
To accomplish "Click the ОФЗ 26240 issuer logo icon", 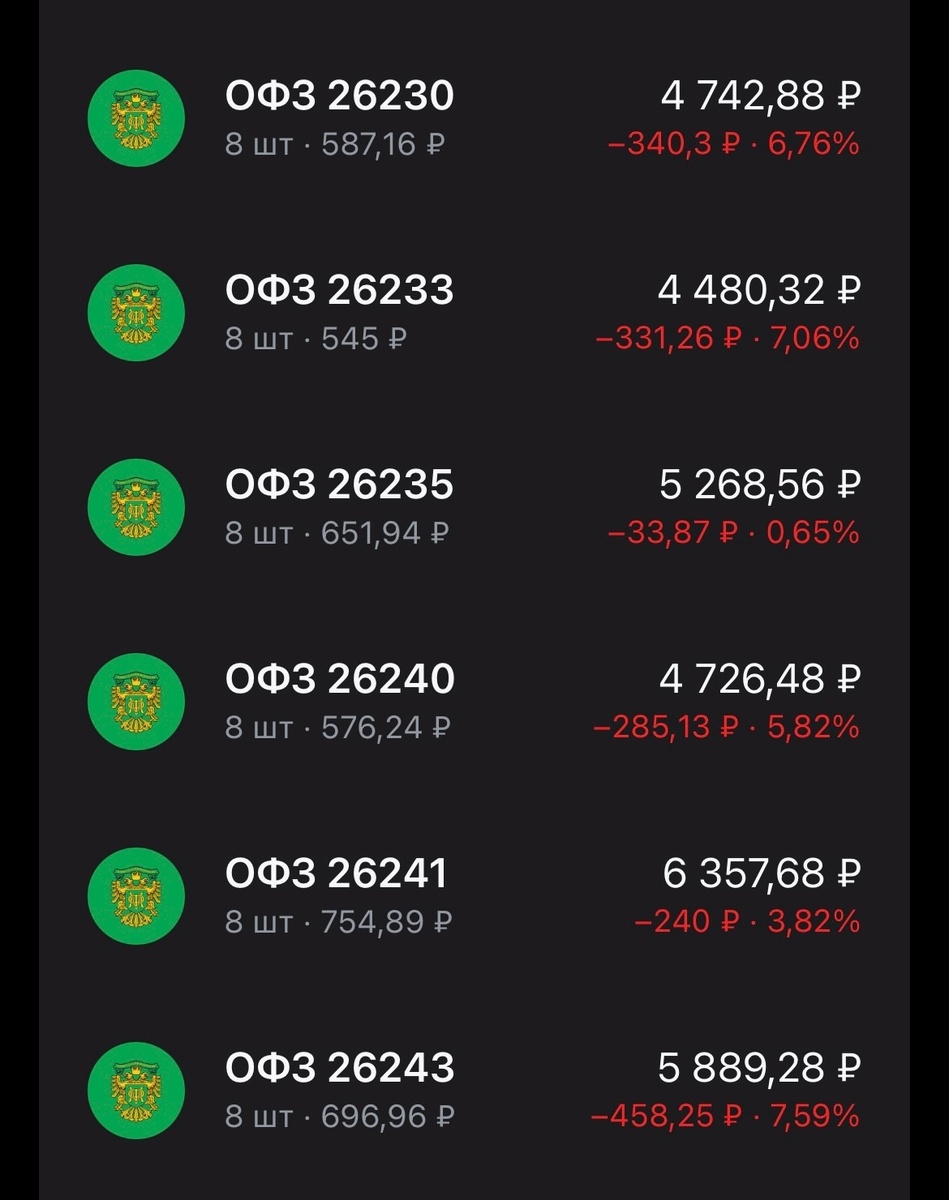I will pyautogui.click(x=137, y=702).
